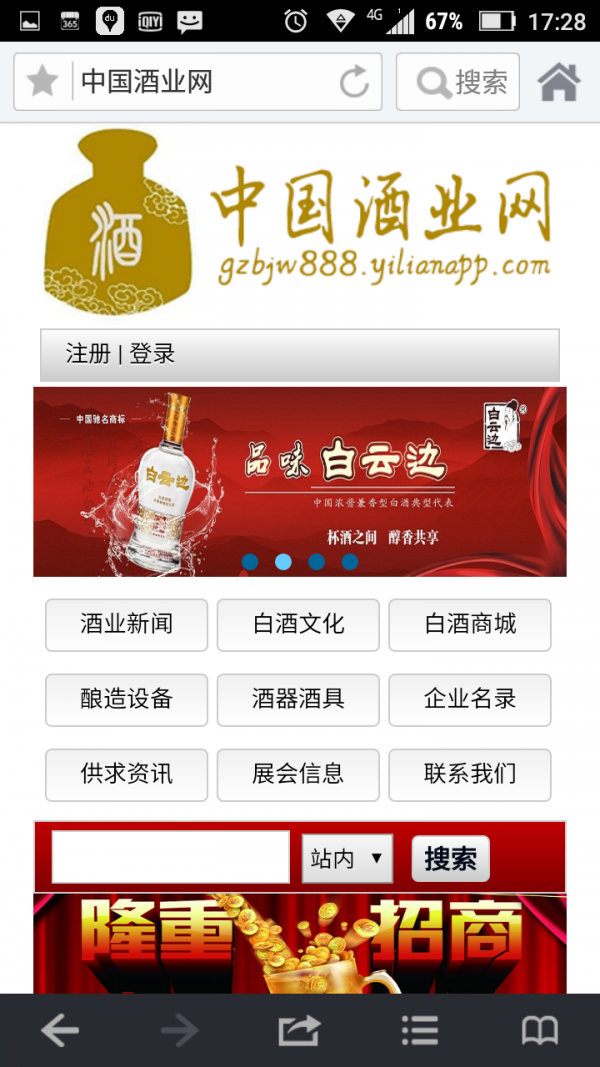Tap the browser 搜索 search box
Image resolution: width=600 pixels, height=1067 pixels.
pos(458,82)
